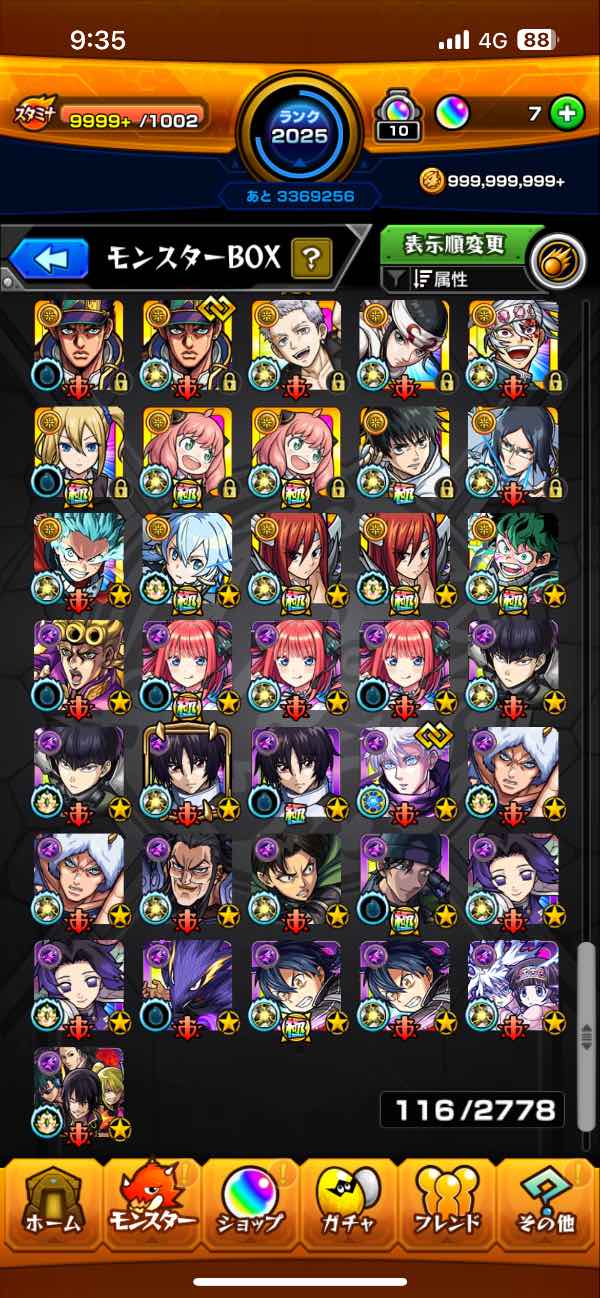
Task: Switch to the フレンド tab
Action: [447, 1202]
